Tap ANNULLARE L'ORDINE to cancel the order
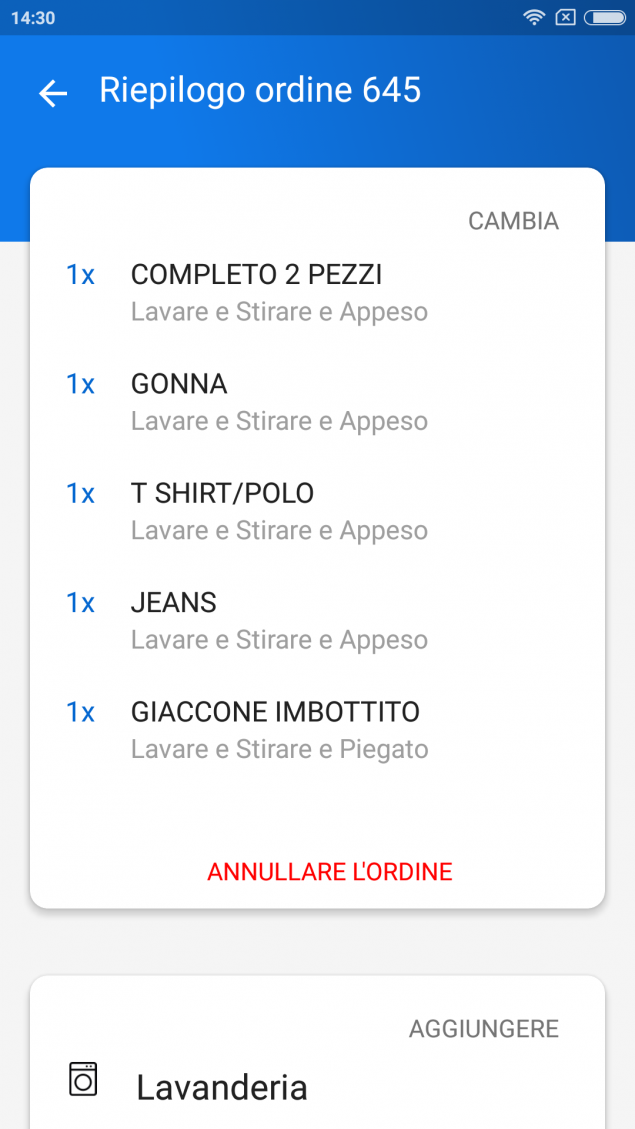 click(x=330, y=871)
